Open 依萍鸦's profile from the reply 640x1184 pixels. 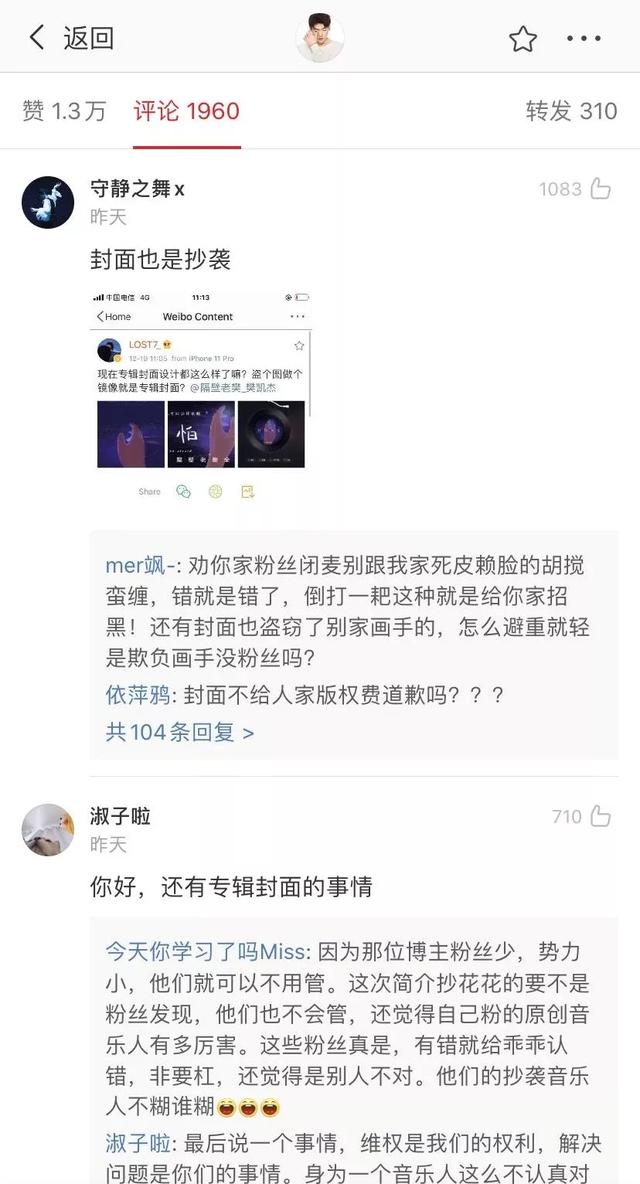tap(138, 695)
